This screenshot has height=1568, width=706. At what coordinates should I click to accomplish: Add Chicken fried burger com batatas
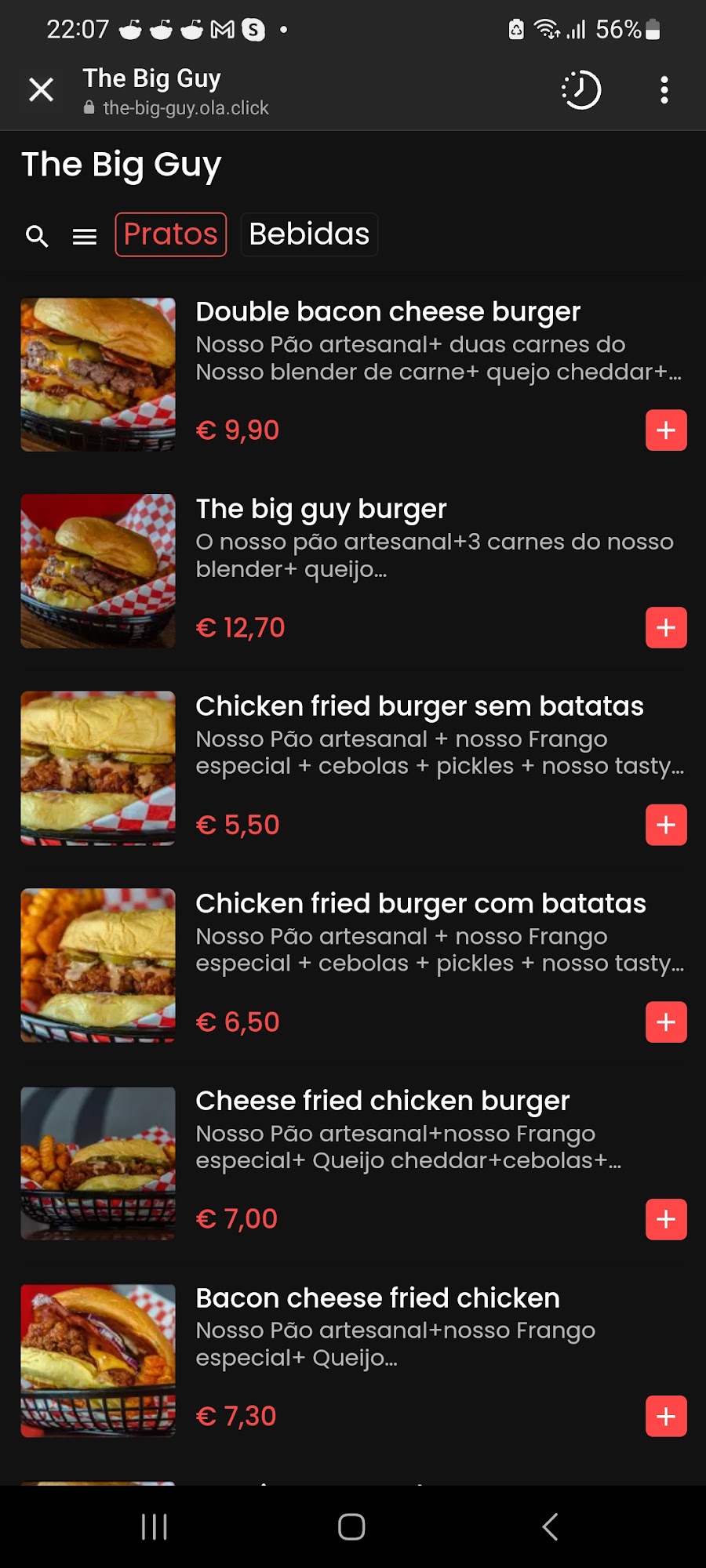pos(666,1022)
